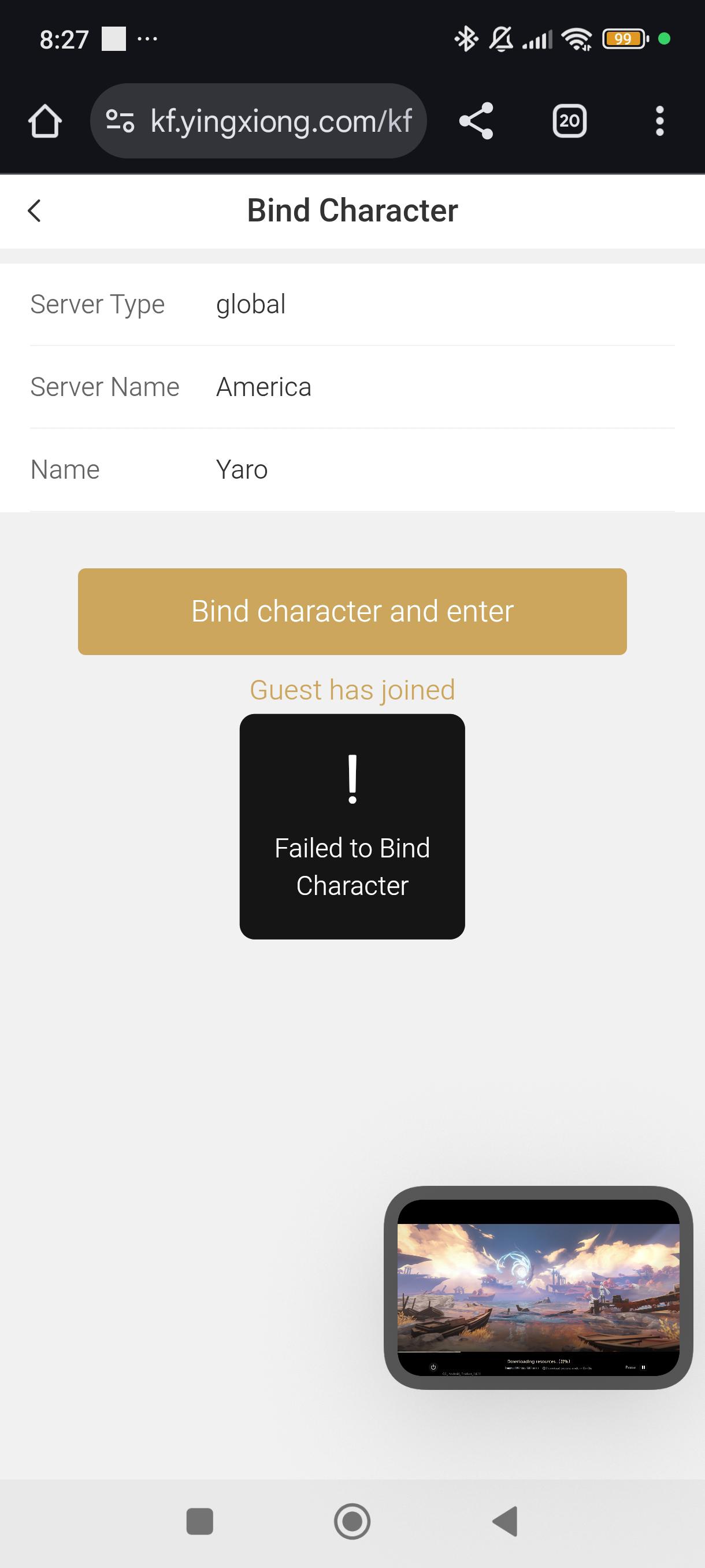Open the tab switcher showing 20 tabs
Screen dimensions: 705x1568
click(x=569, y=120)
